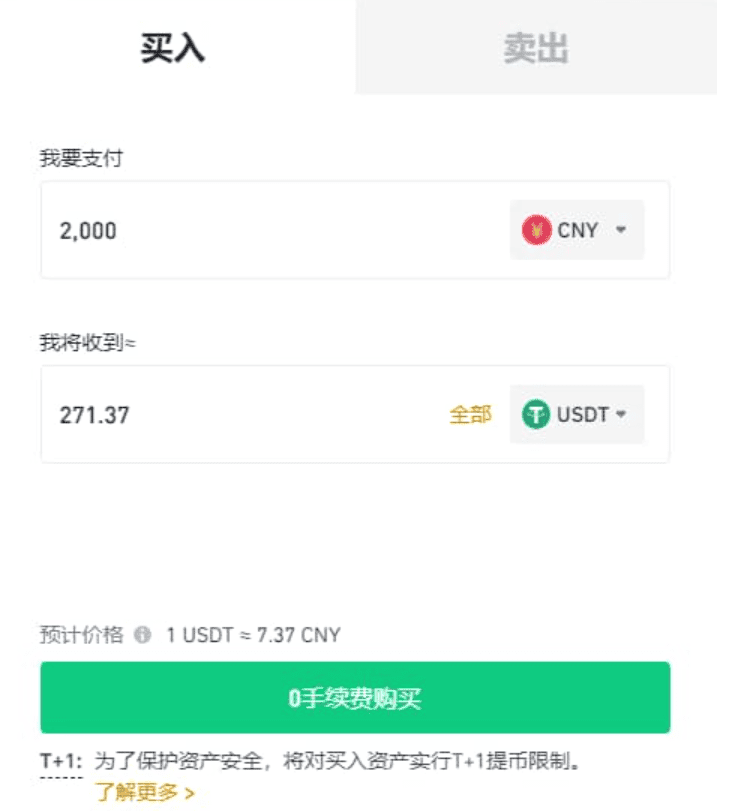Open the CNY currency dropdown
This screenshot has width=744, height=811.
point(577,230)
